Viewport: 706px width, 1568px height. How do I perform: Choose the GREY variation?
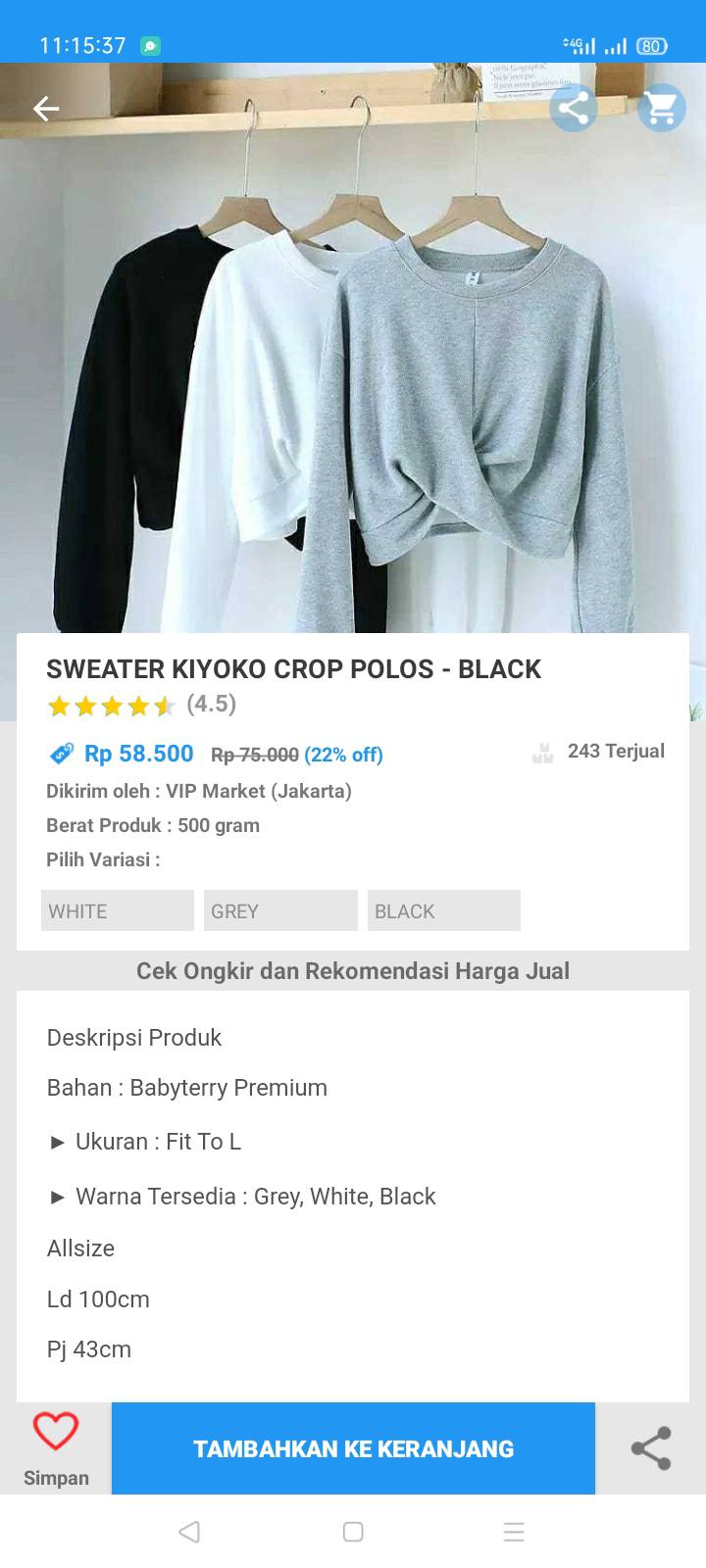coord(280,910)
